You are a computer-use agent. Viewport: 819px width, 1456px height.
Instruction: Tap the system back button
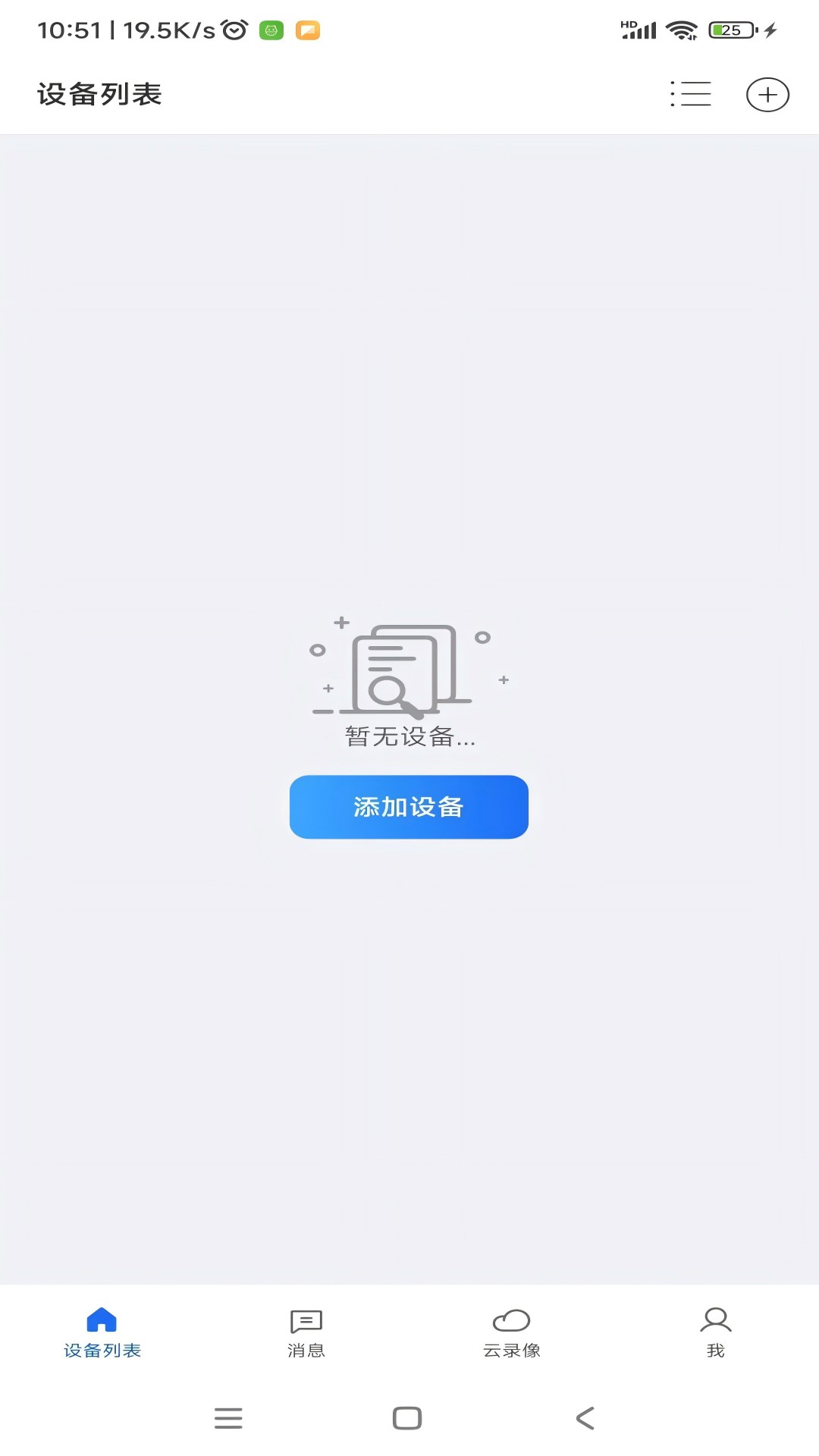click(585, 1418)
